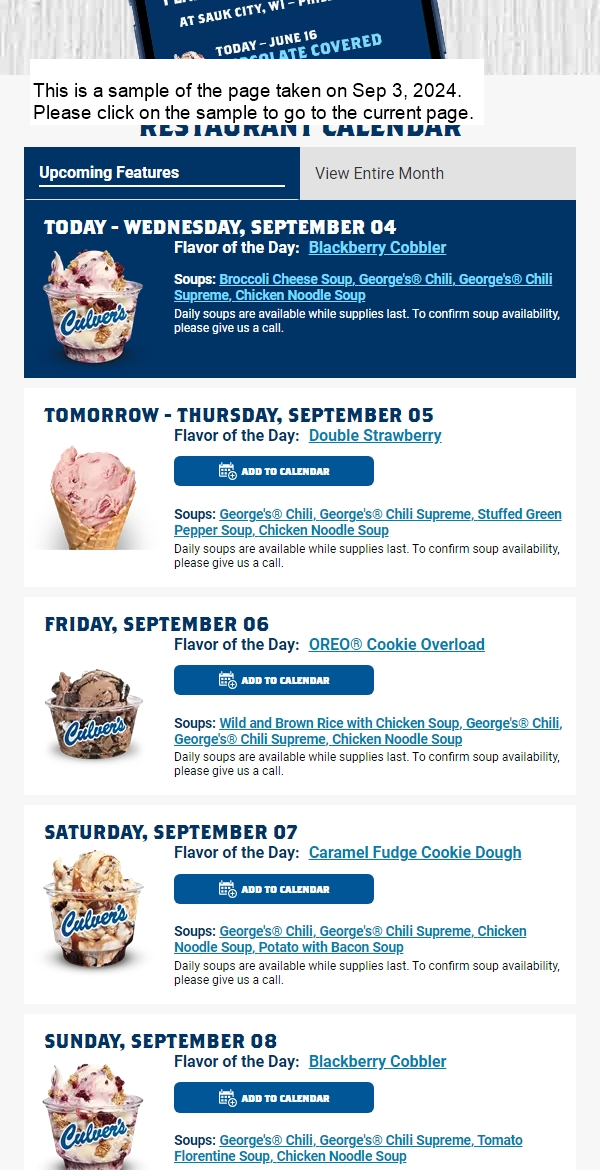Add Saturday, September 07 to calendar
The width and height of the screenshot is (600, 1170).
click(x=274, y=889)
